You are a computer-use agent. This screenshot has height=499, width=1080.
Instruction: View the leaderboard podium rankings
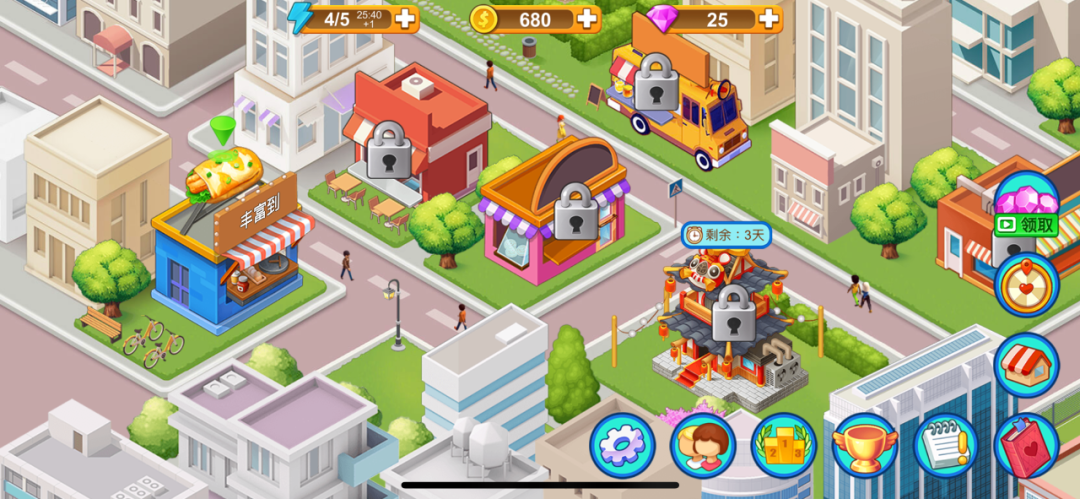783,445
